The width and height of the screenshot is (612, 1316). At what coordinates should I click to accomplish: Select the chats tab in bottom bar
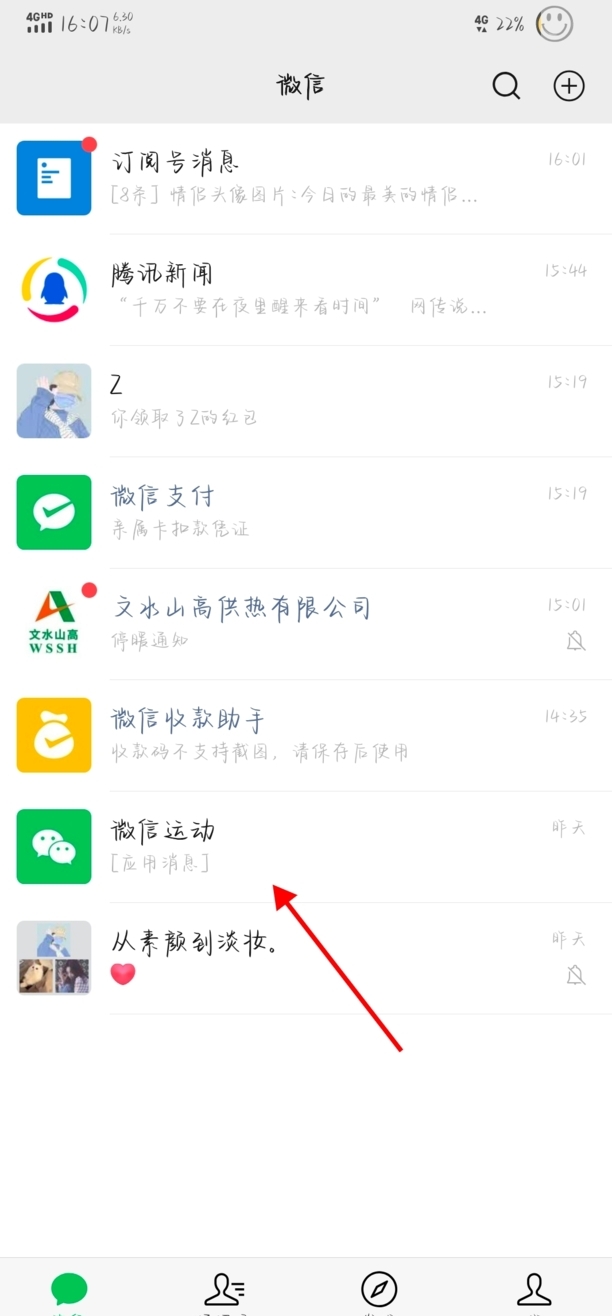(x=70, y=1290)
